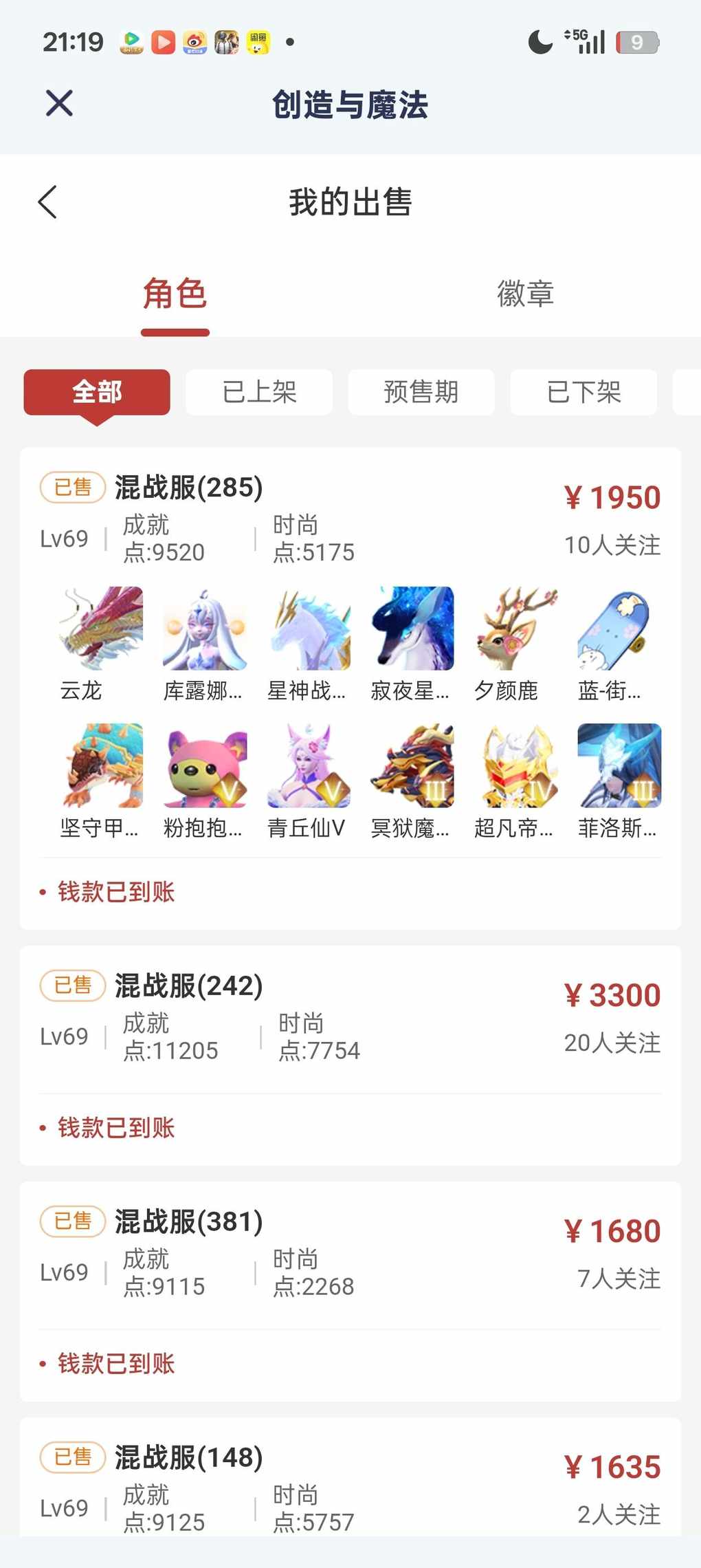Open the sold 混战服(285) listing
The height and width of the screenshot is (1568, 701).
pos(188,488)
